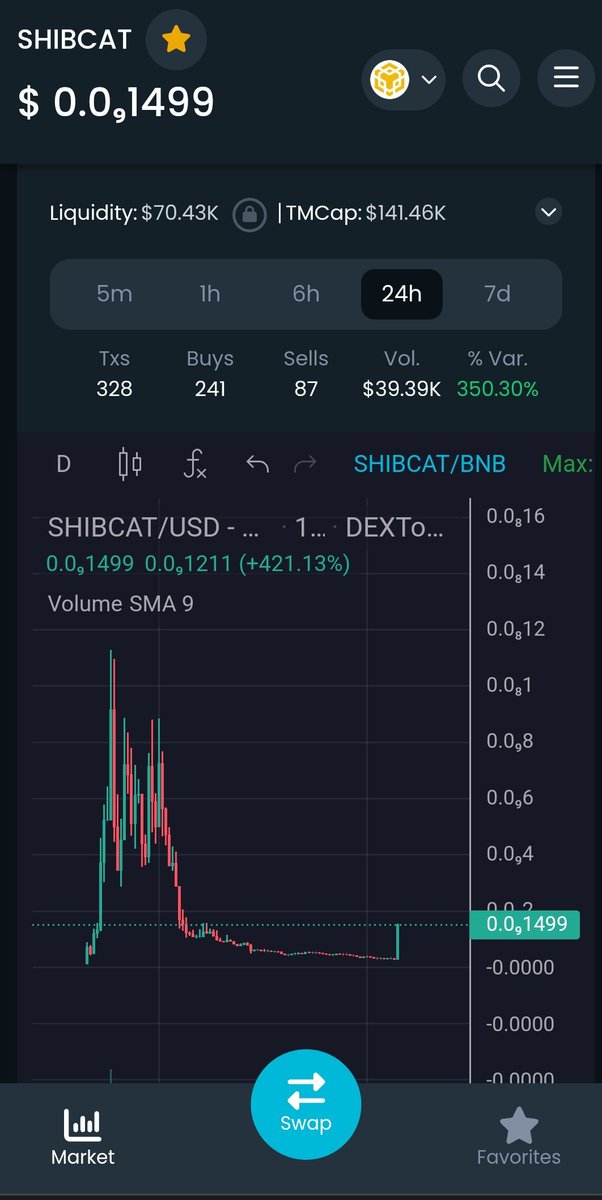Screen dimensions: 602x1200
Task: Change the chart D time interval
Action: pos(64,464)
